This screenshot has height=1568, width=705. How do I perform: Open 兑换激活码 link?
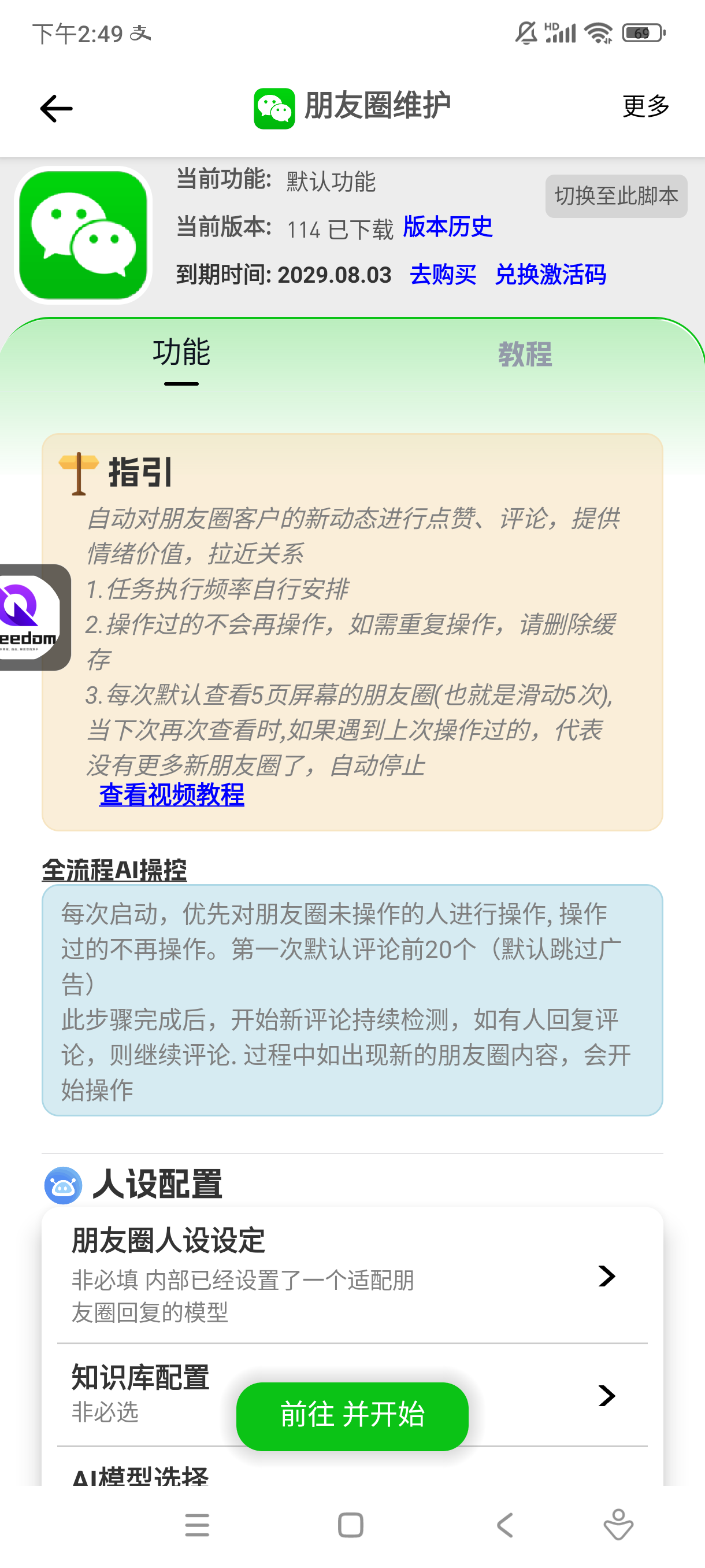pos(550,275)
